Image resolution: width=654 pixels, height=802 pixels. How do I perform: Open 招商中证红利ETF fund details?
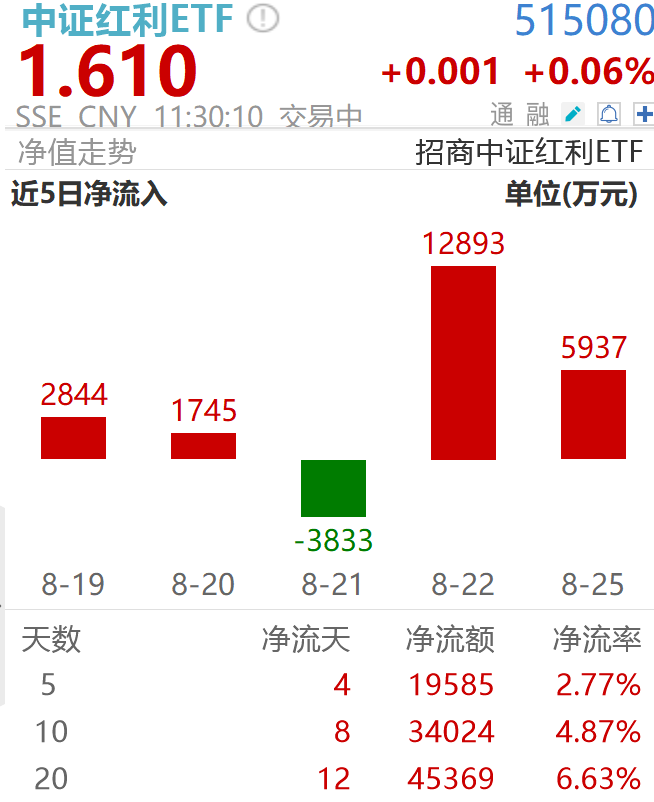tap(529, 153)
